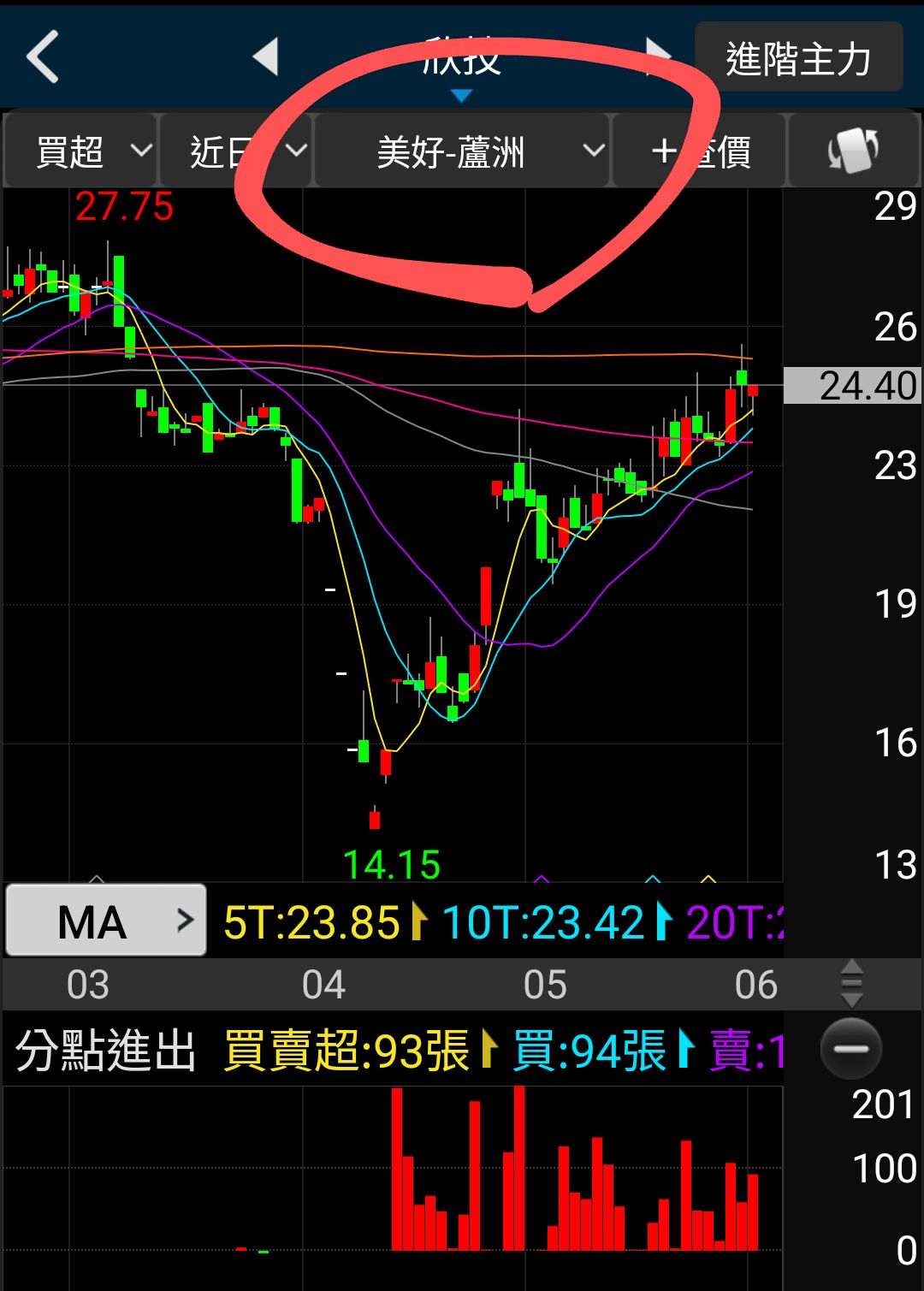Viewport: 924px width, 1291px height.
Task: Change the MA indicator selector
Action: coord(106,921)
